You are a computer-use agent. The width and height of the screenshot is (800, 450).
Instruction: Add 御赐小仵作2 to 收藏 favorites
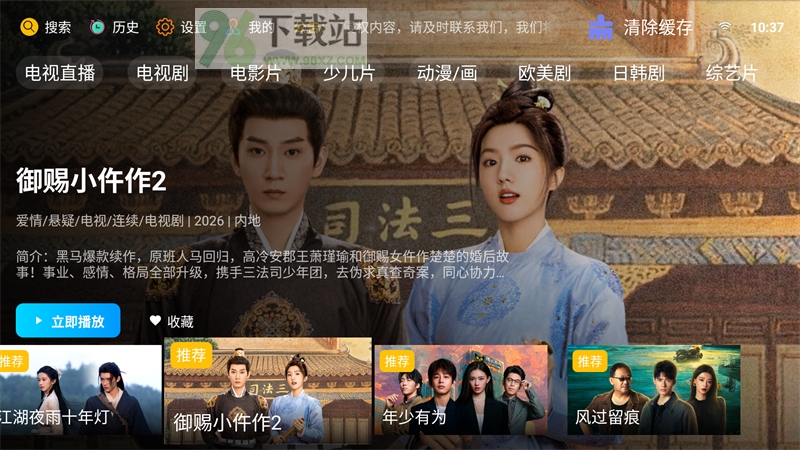click(x=171, y=321)
